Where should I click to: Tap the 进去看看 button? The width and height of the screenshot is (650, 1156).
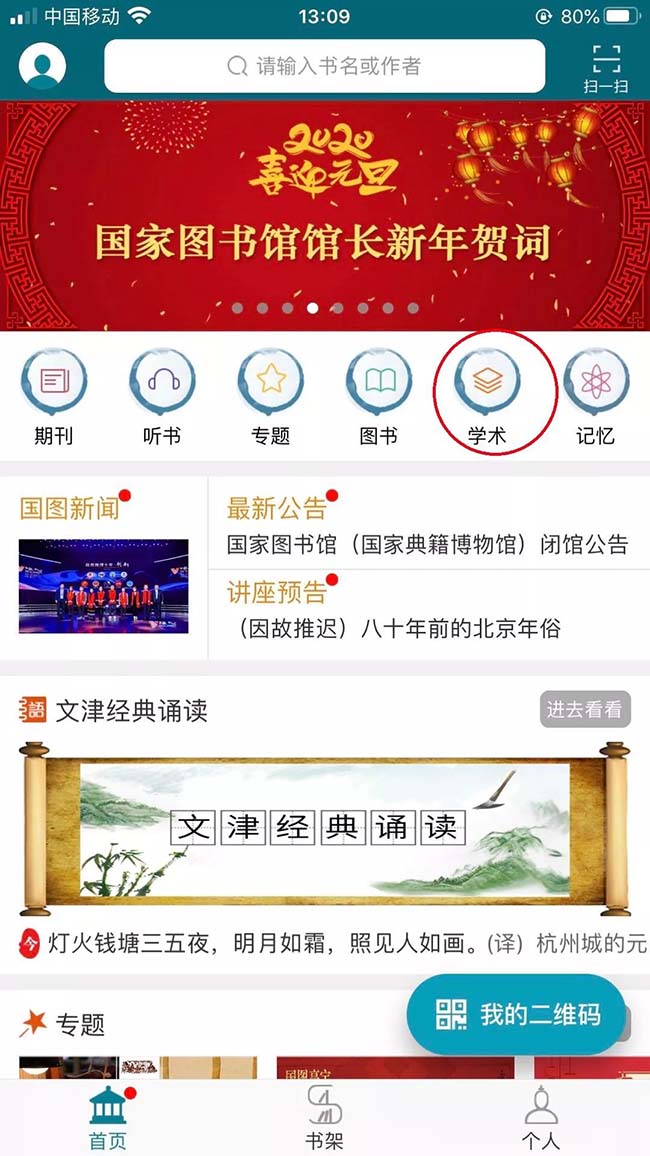584,710
